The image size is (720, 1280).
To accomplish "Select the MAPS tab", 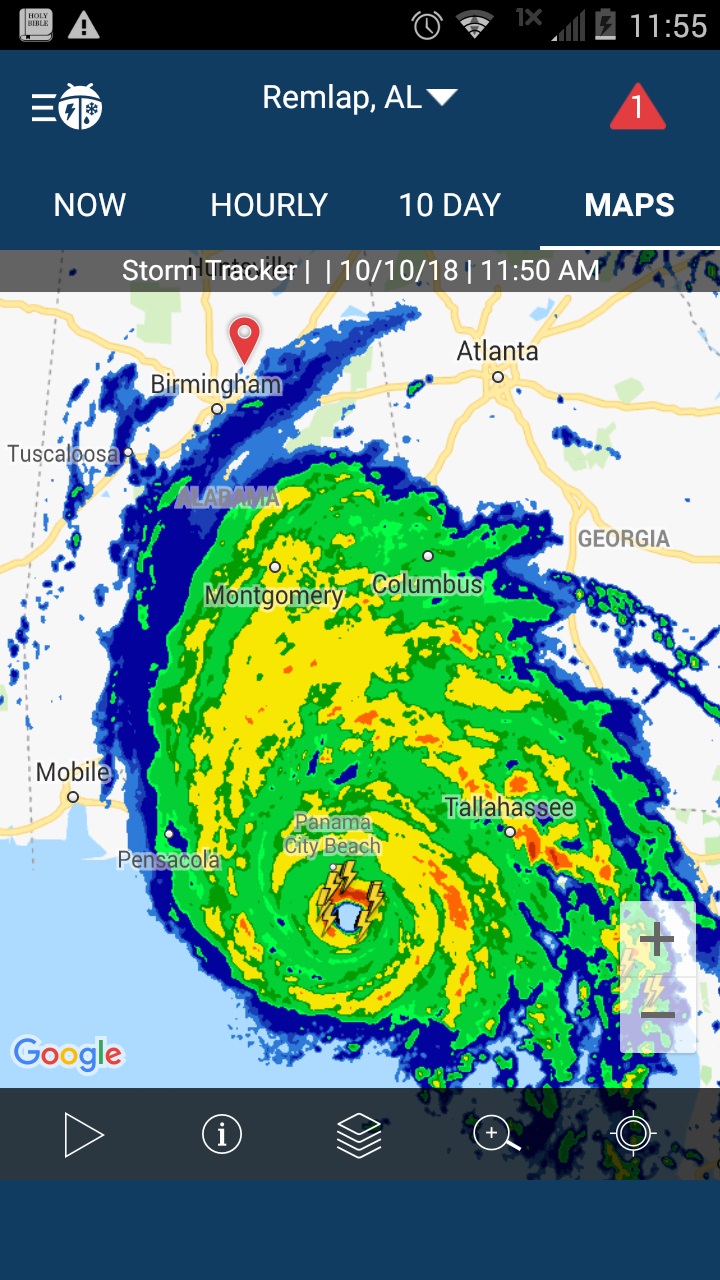I will point(629,206).
